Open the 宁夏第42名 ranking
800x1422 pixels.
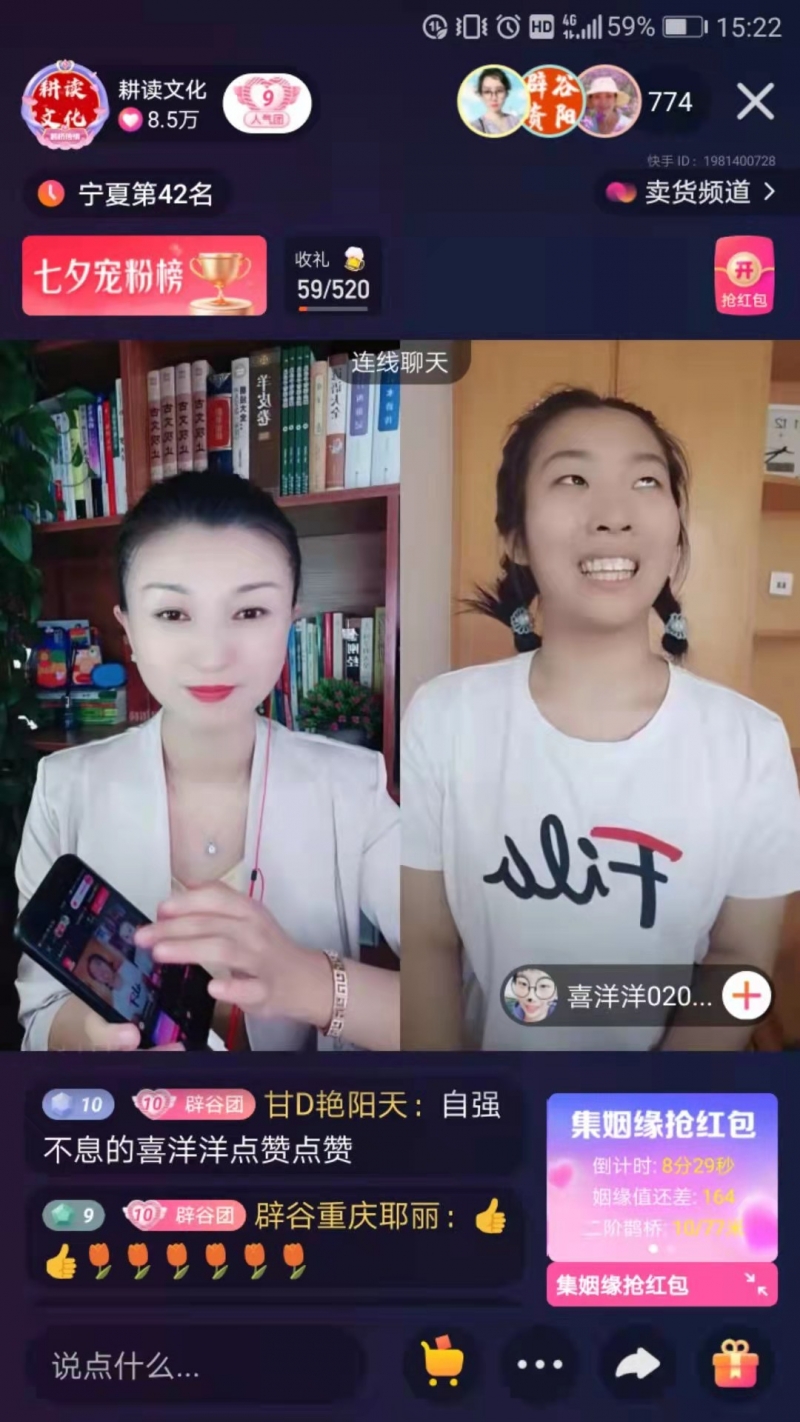[x=128, y=194]
